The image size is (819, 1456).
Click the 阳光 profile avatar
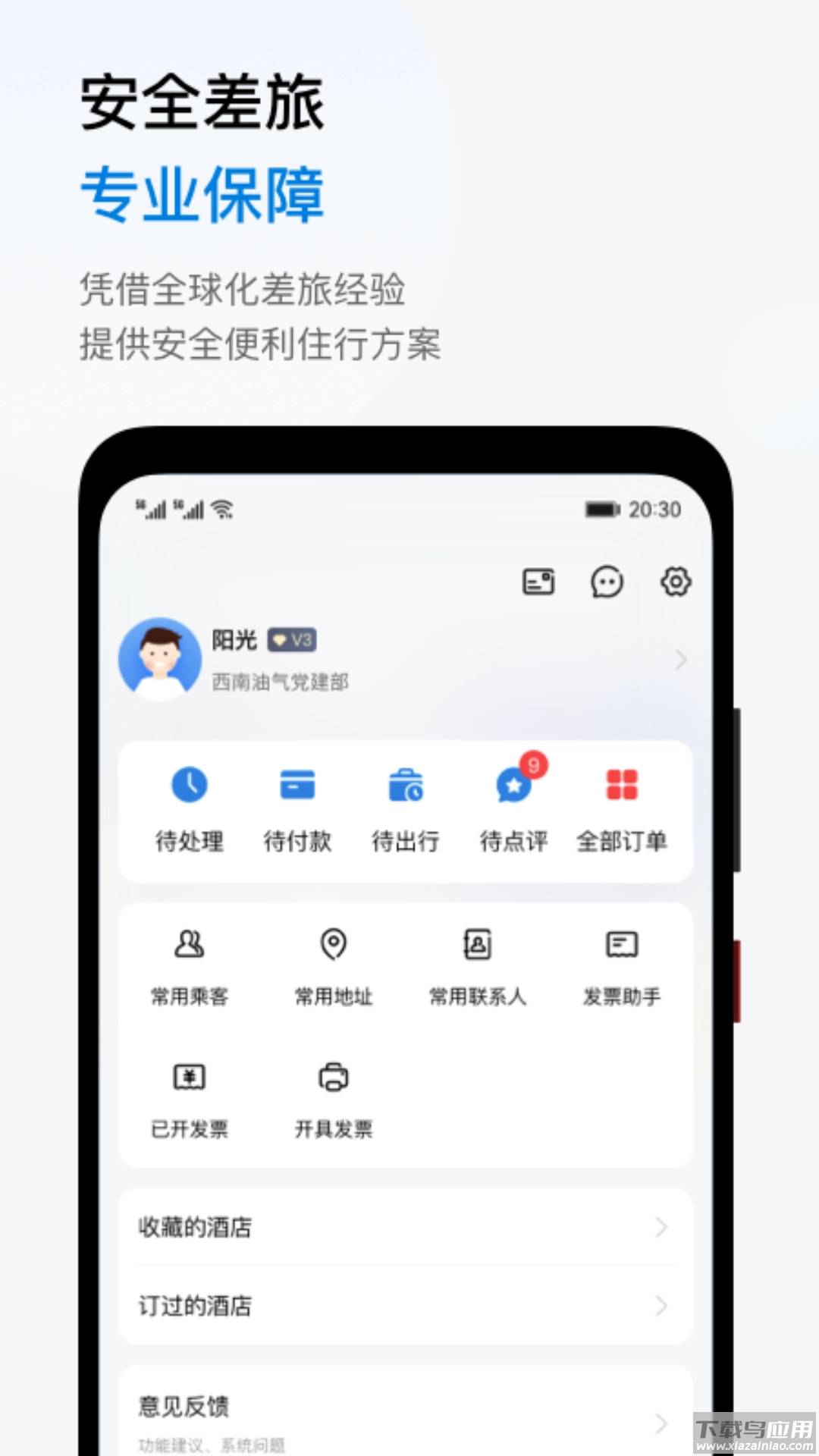click(x=158, y=660)
